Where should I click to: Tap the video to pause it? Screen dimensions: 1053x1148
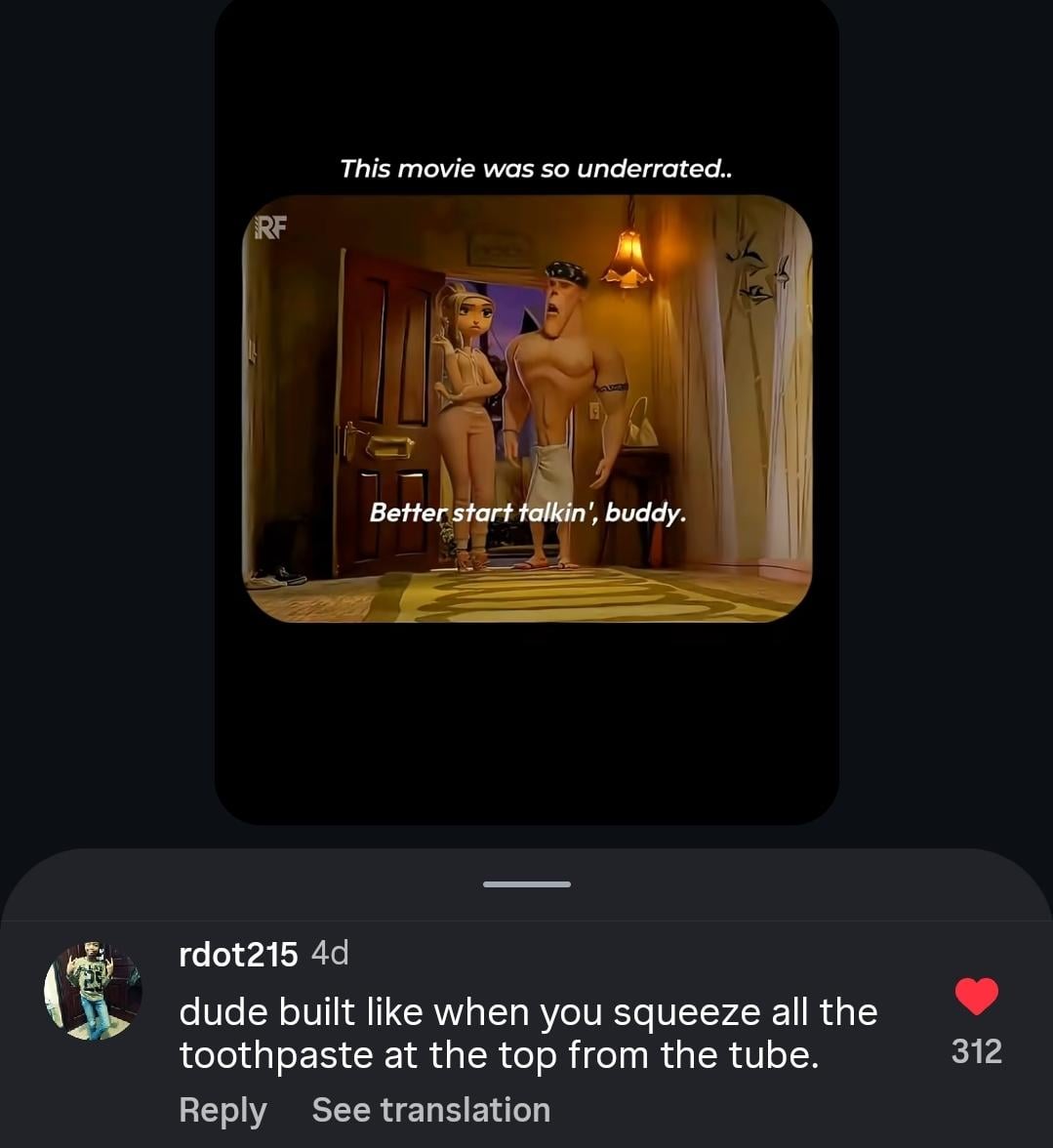click(527, 408)
